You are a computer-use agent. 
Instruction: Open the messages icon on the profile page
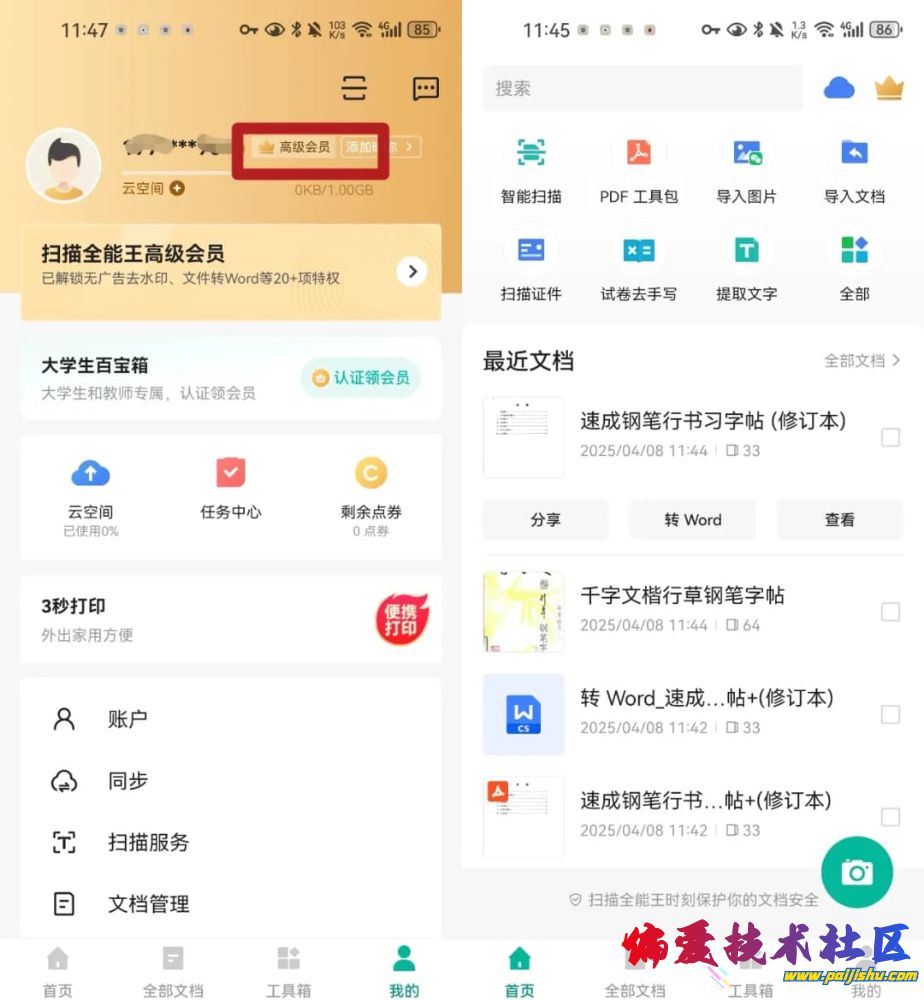[426, 89]
